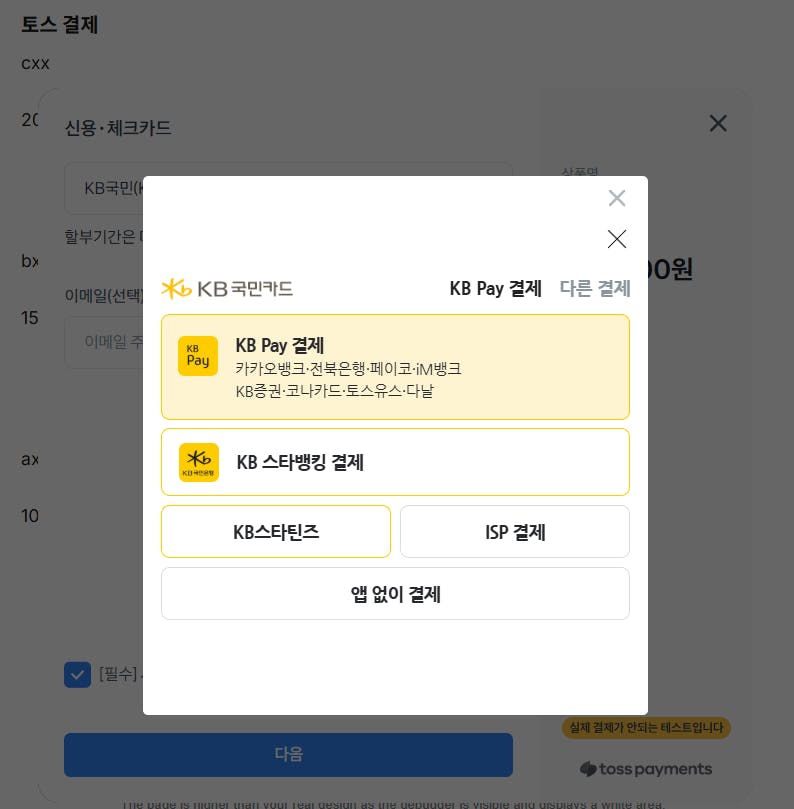Select KB스타틴즈 payment

(276, 532)
